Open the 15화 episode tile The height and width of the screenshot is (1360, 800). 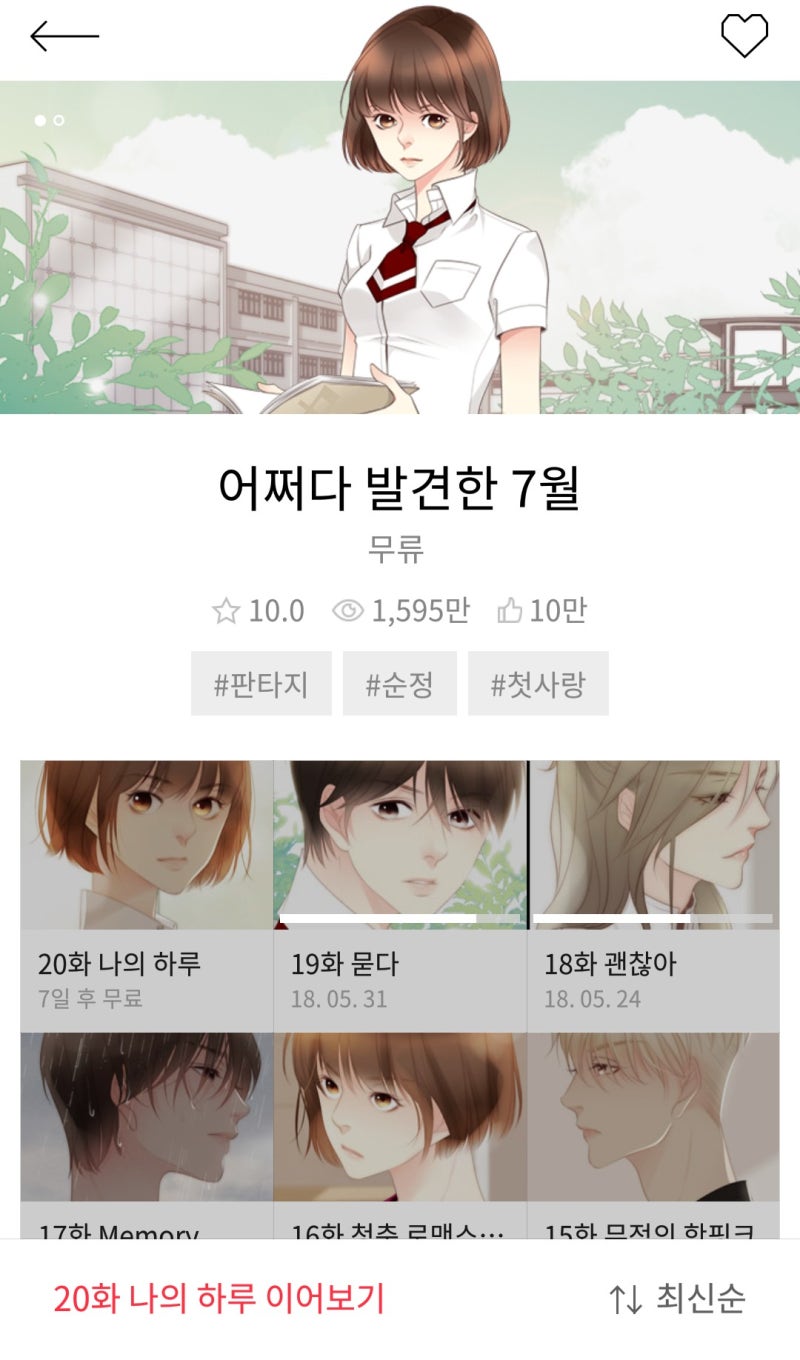[x=654, y=1136]
